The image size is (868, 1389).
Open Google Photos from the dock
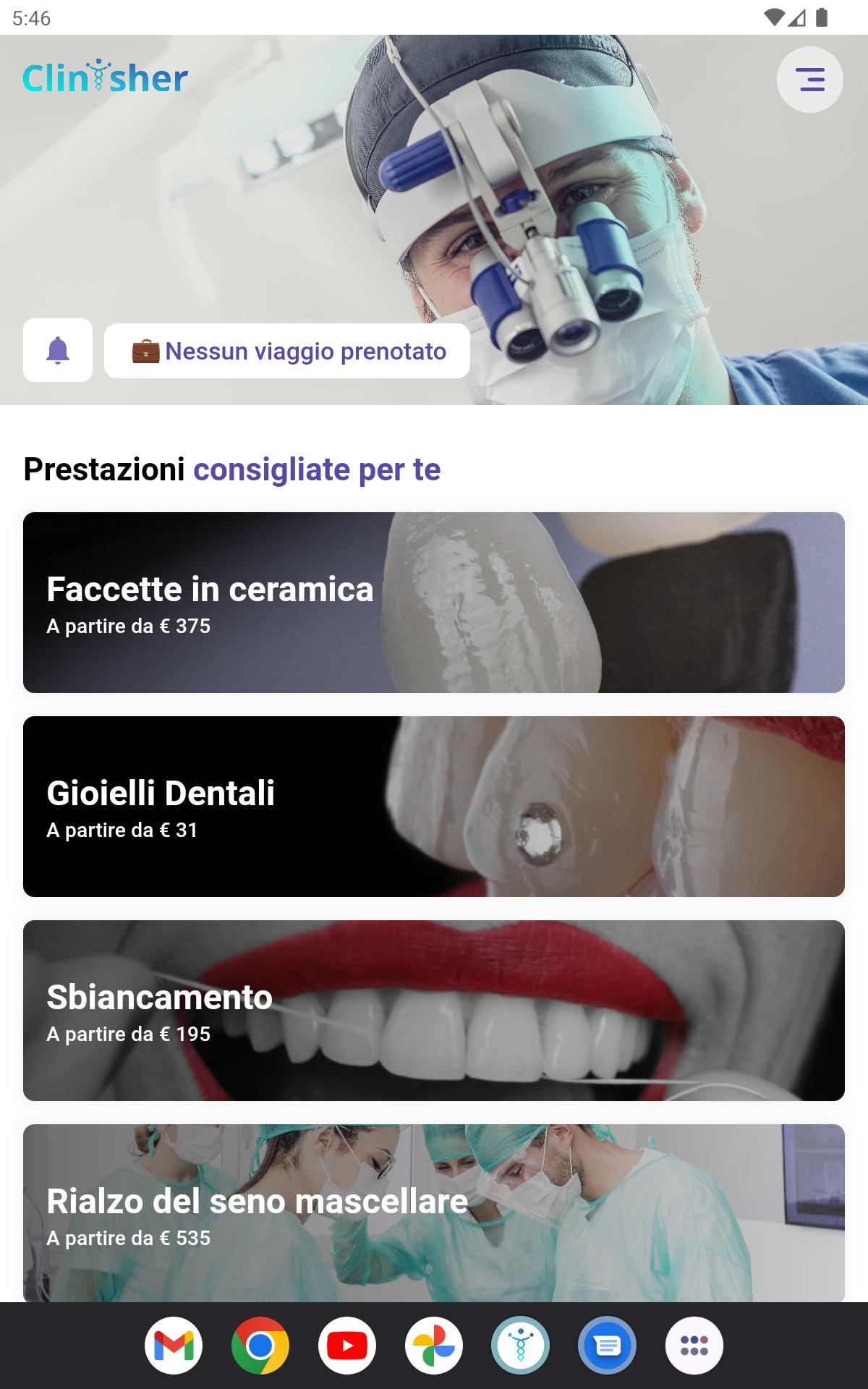pyautogui.click(x=434, y=1346)
